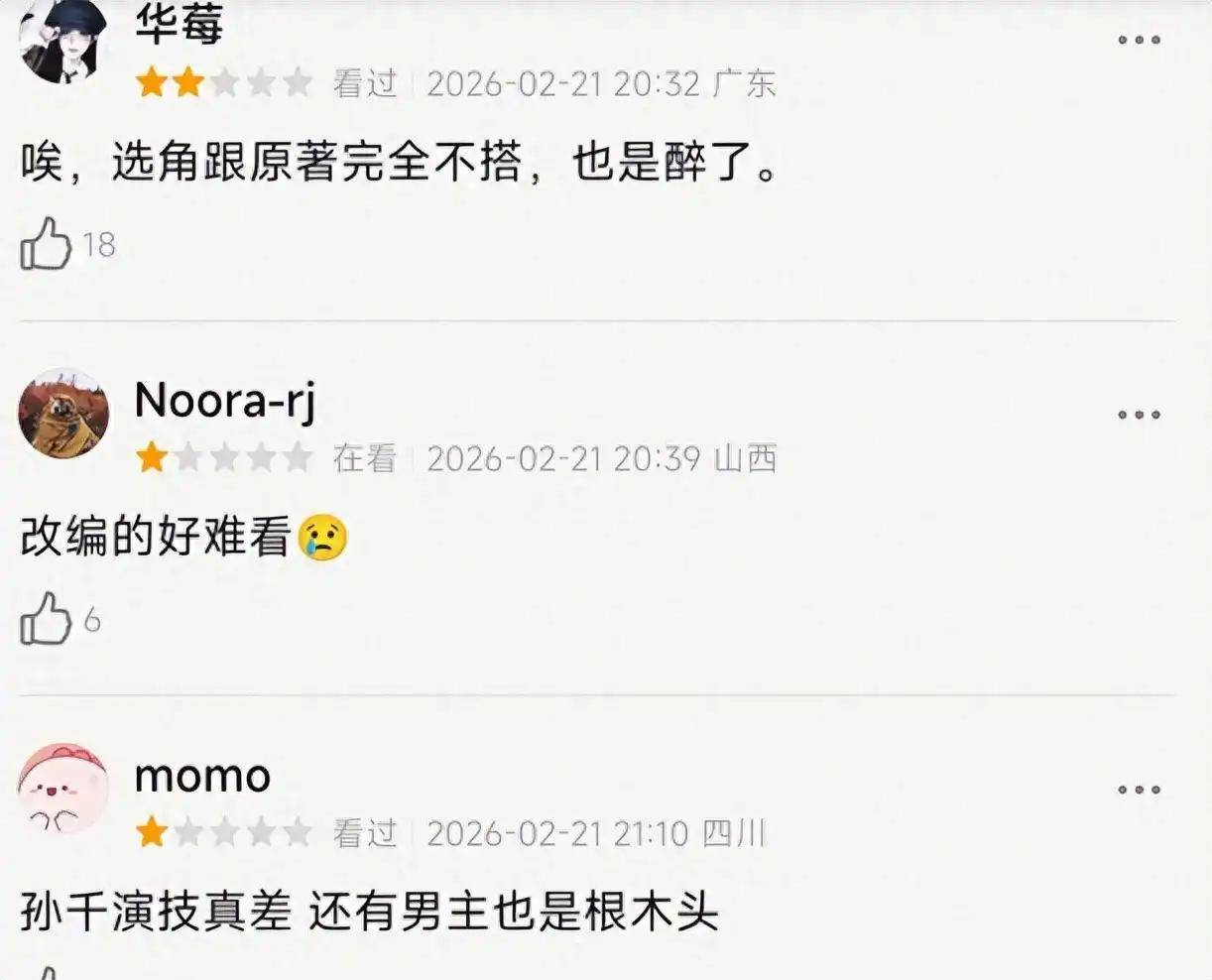
Task: Open overflow menu on Noora-rj's review
Action: pos(1139,416)
